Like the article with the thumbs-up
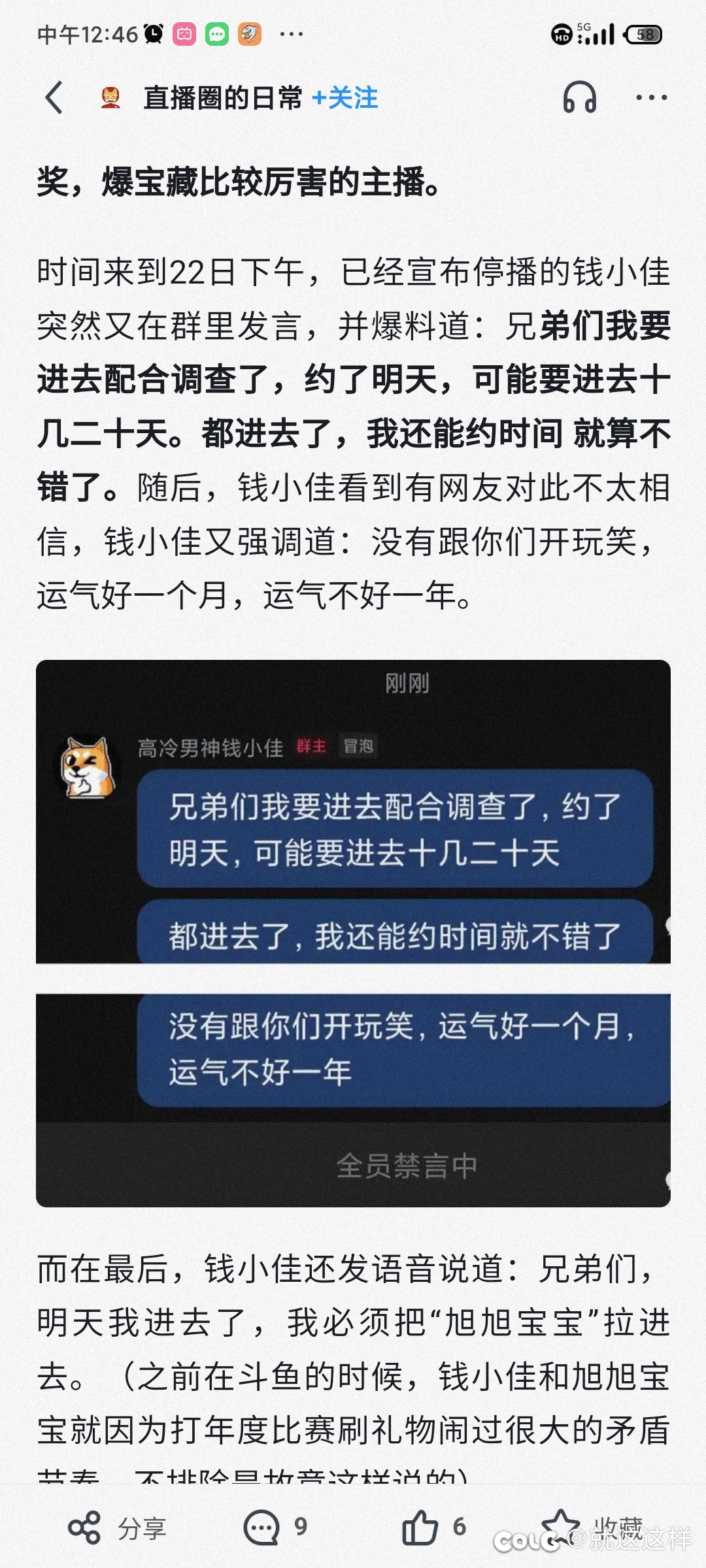 click(434, 1527)
